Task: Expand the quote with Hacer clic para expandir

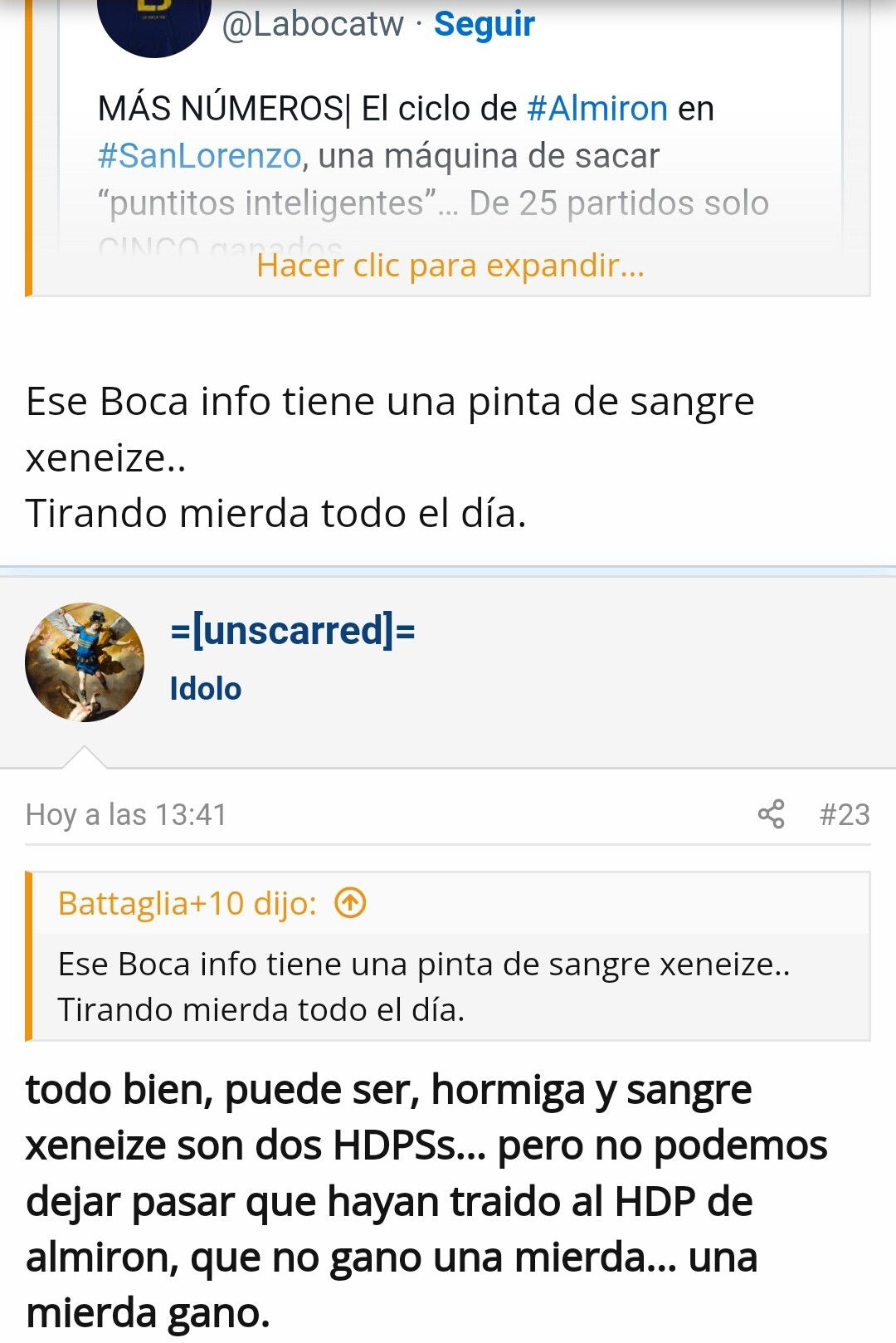Action: (450, 266)
